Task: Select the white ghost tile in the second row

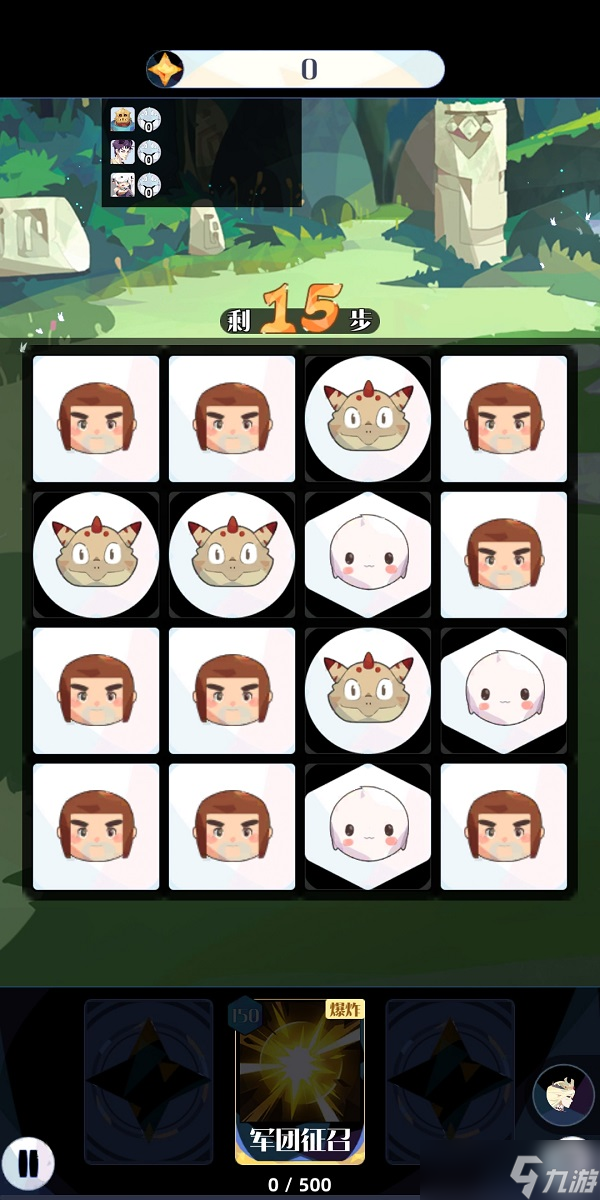Action: pos(368,555)
